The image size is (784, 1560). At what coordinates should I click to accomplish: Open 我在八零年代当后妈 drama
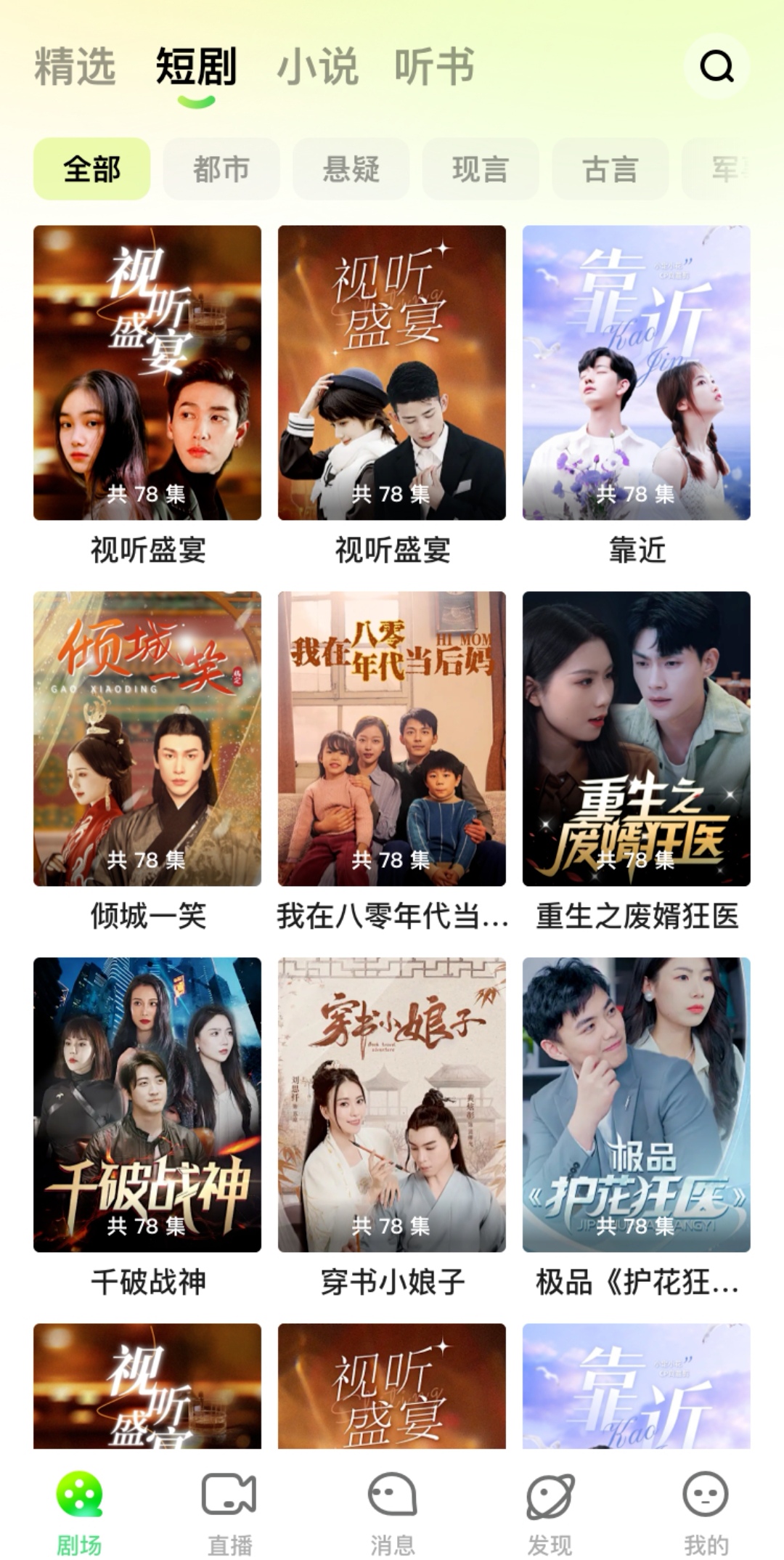click(x=392, y=739)
